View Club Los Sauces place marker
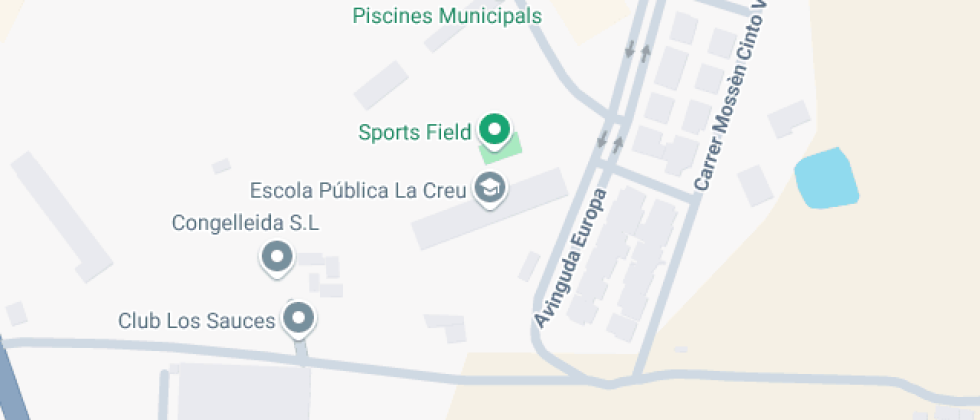The width and height of the screenshot is (980, 420). pos(297,320)
